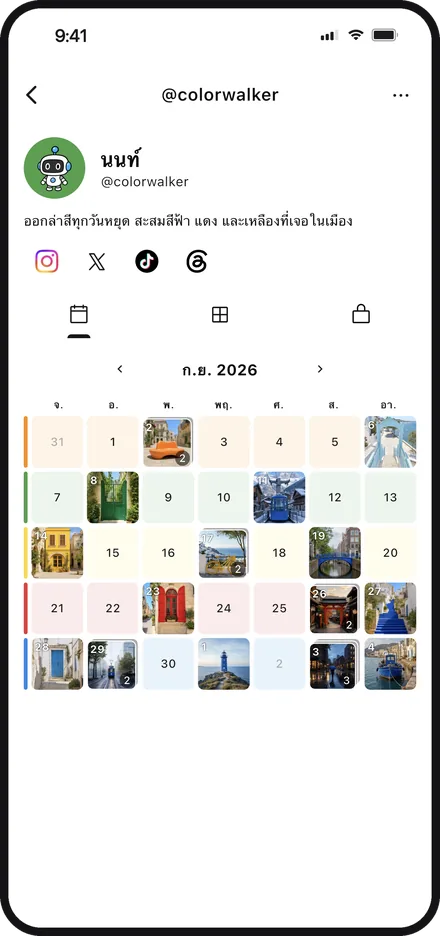Open the Instagram profile link
Screen dimensions: 440x936
pyautogui.click(x=47, y=261)
